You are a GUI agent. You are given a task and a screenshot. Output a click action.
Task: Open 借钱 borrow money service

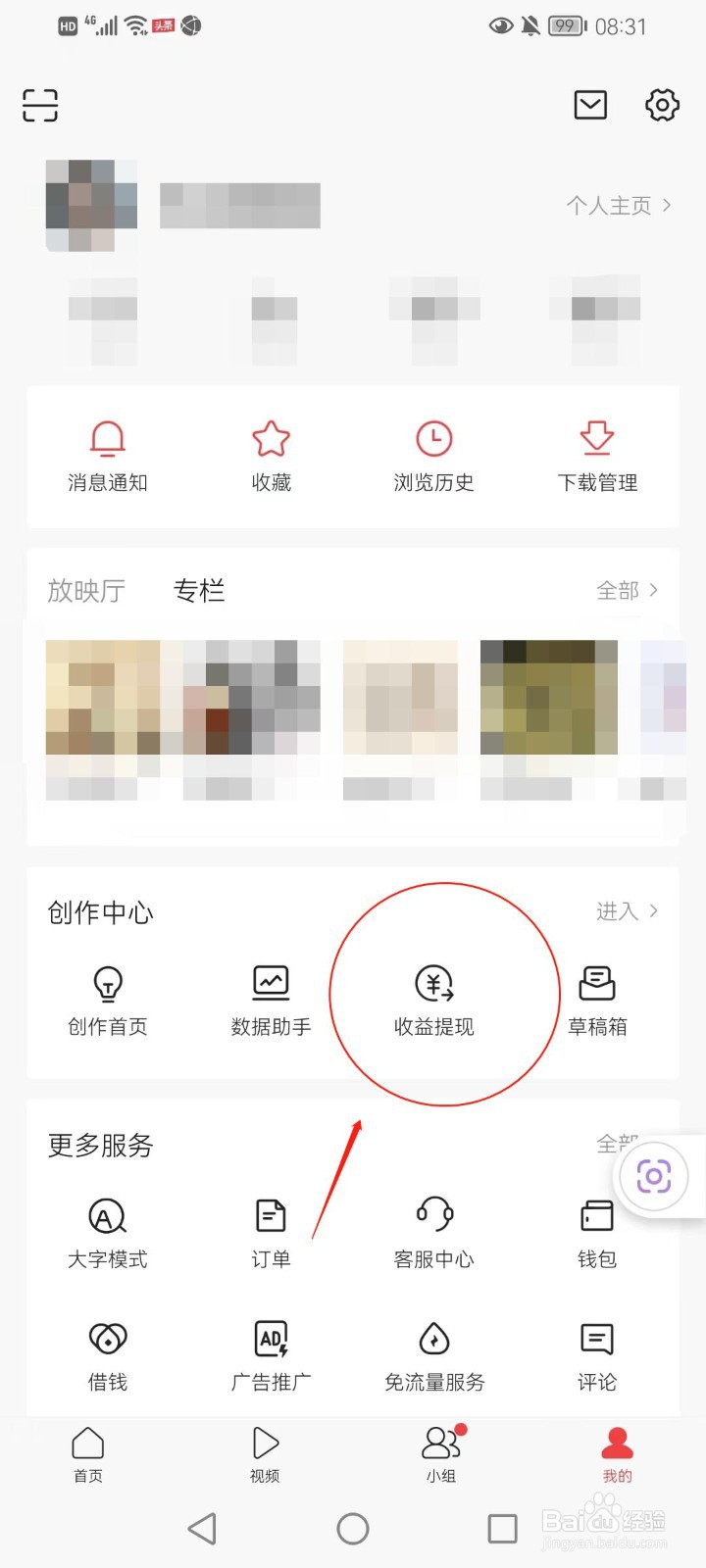click(107, 1357)
